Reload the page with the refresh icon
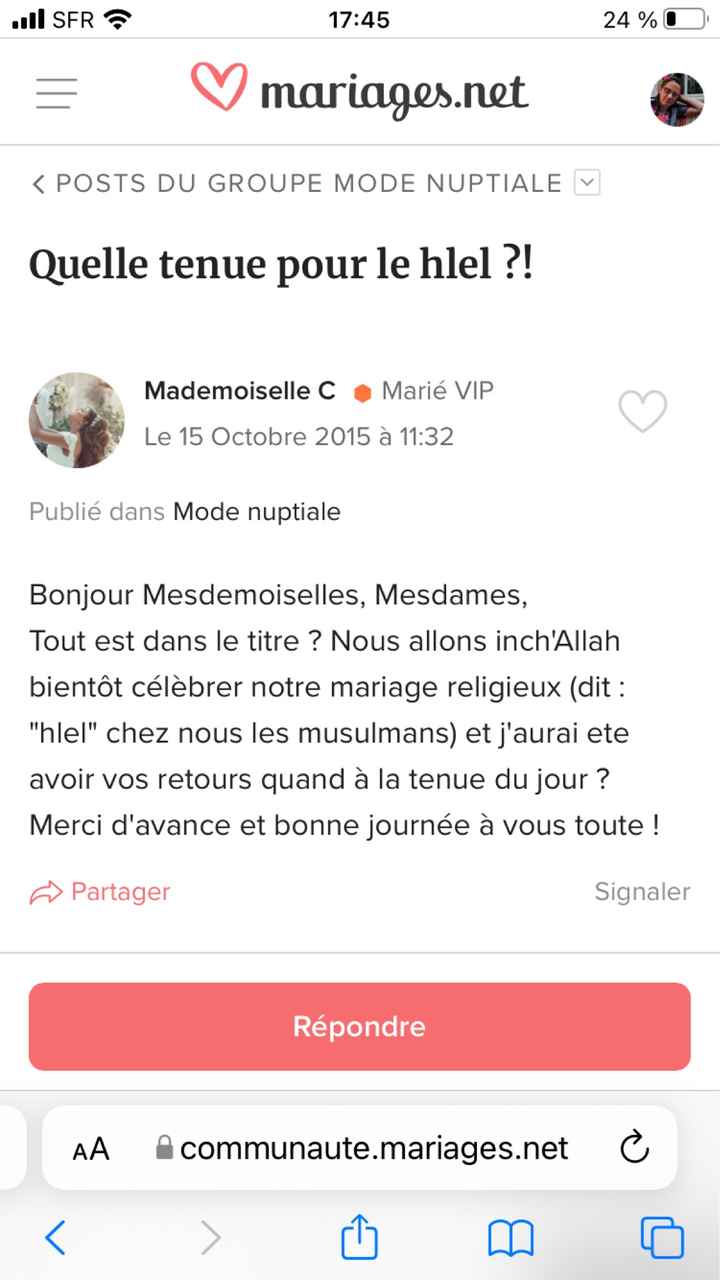Image resolution: width=720 pixels, height=1280 pixels. [x=635, y=1148]
